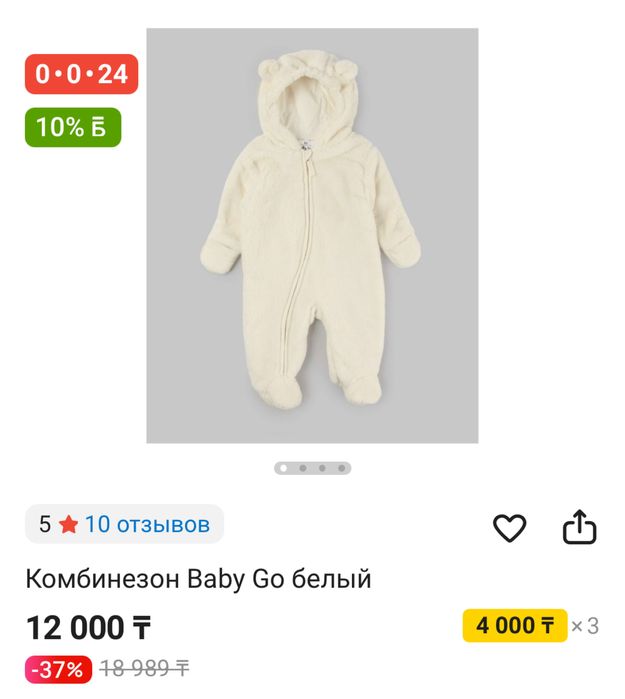
Task: Tap the image page indicator dots
Action: point(312,467)
